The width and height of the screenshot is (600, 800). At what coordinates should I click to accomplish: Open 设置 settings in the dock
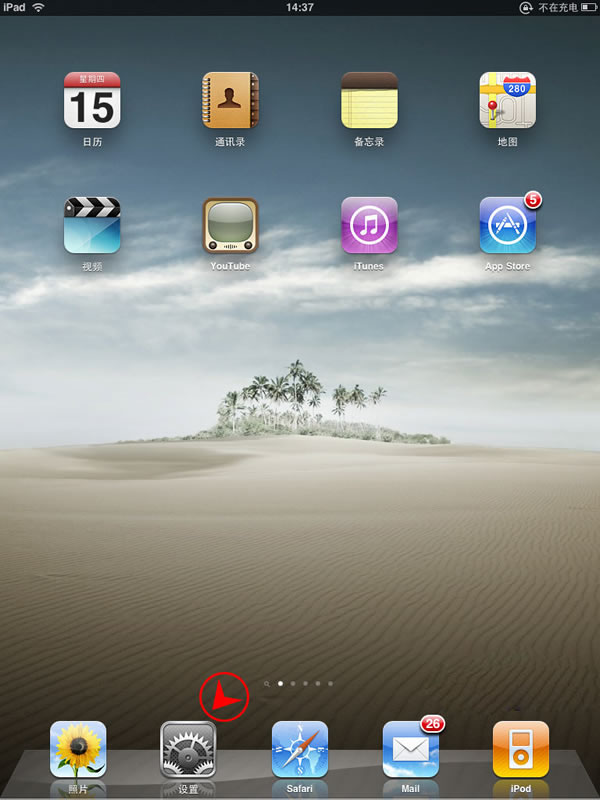pyautogui.click(x=189, y=749)
